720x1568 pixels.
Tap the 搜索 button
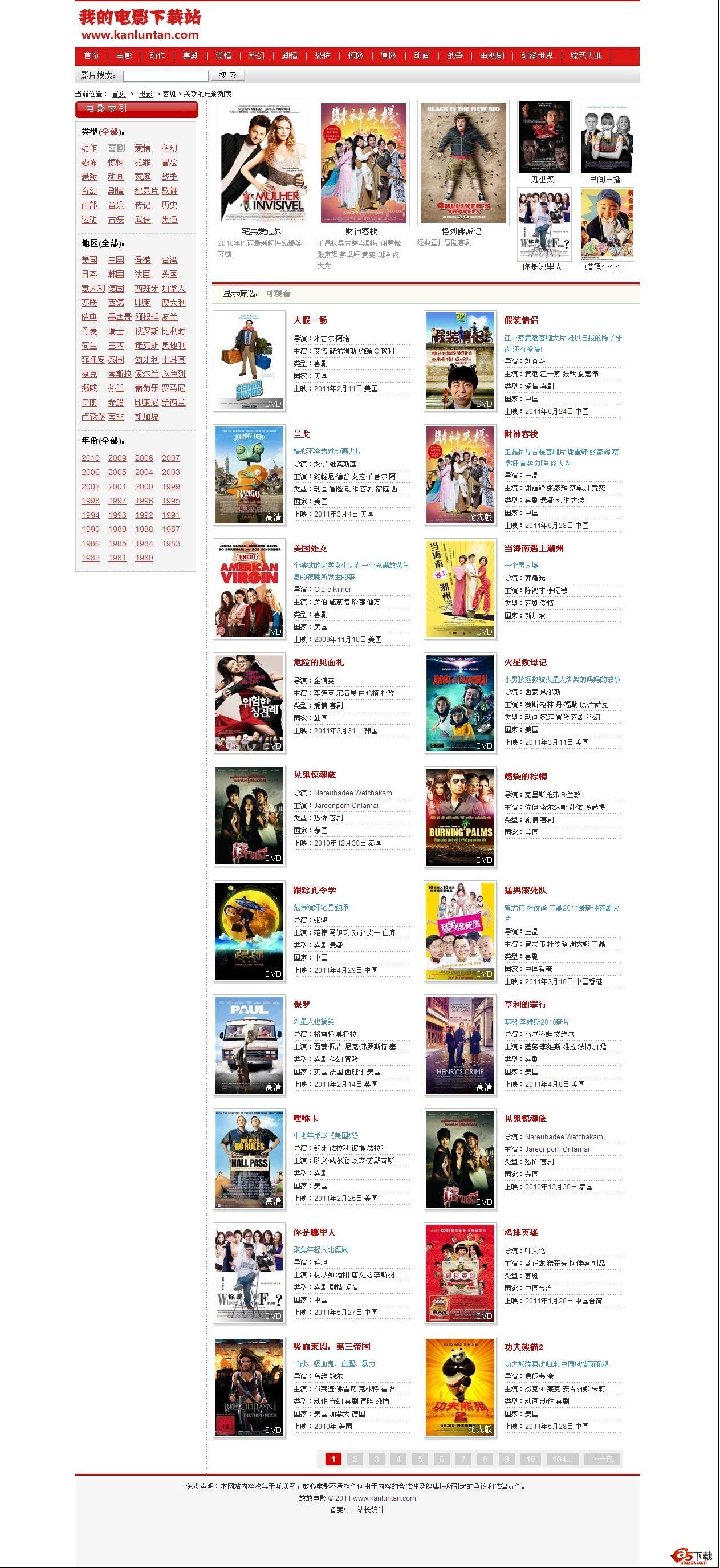[227, 75]
